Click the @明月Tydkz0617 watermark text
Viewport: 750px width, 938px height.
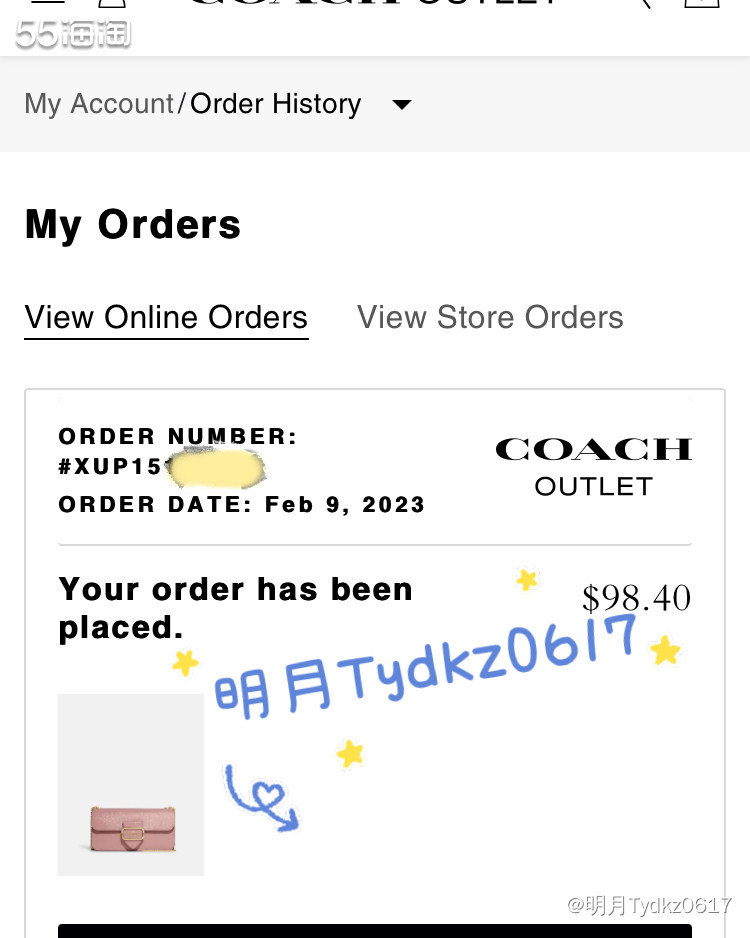coord(650,905)
